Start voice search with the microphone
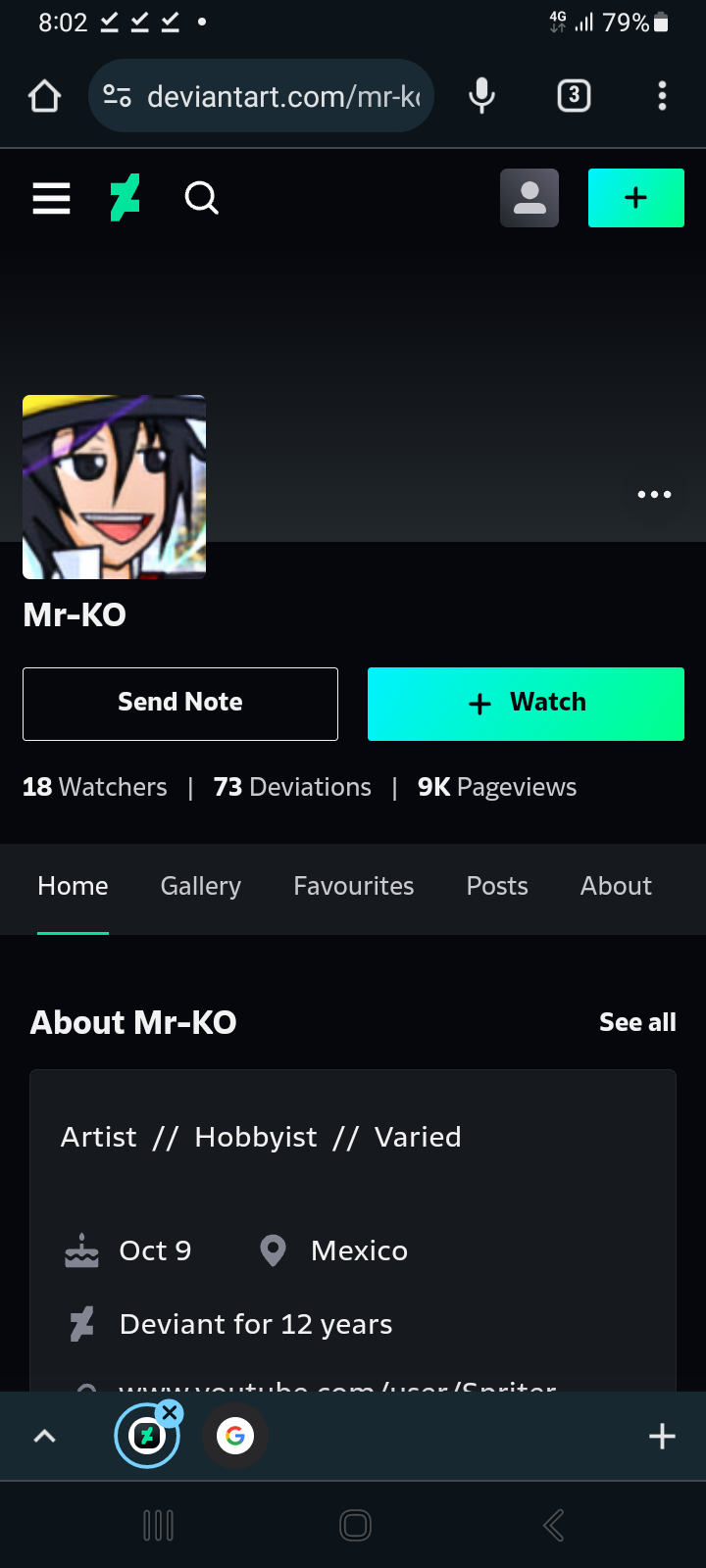The height and width of the screenshot is (1568, 706). (x=481, y=96)
